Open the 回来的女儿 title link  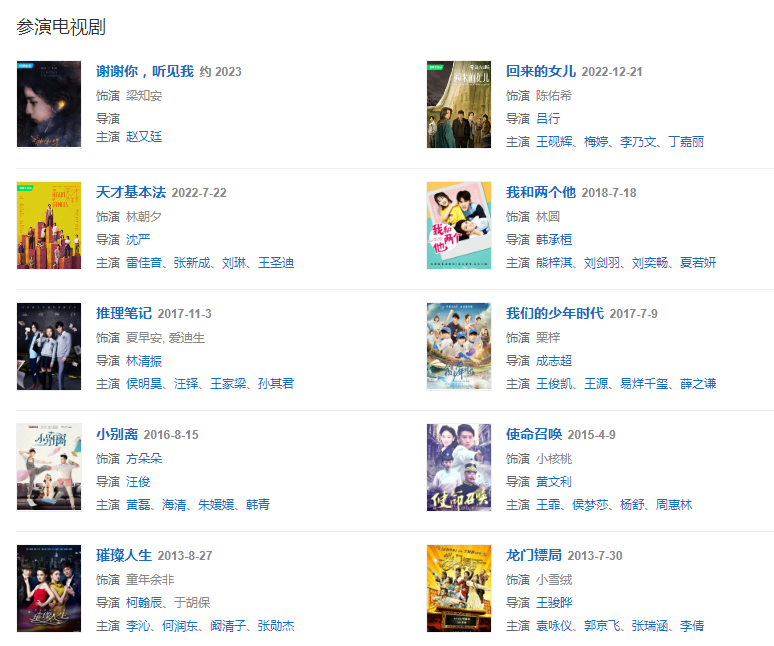[x=540, y=72]
